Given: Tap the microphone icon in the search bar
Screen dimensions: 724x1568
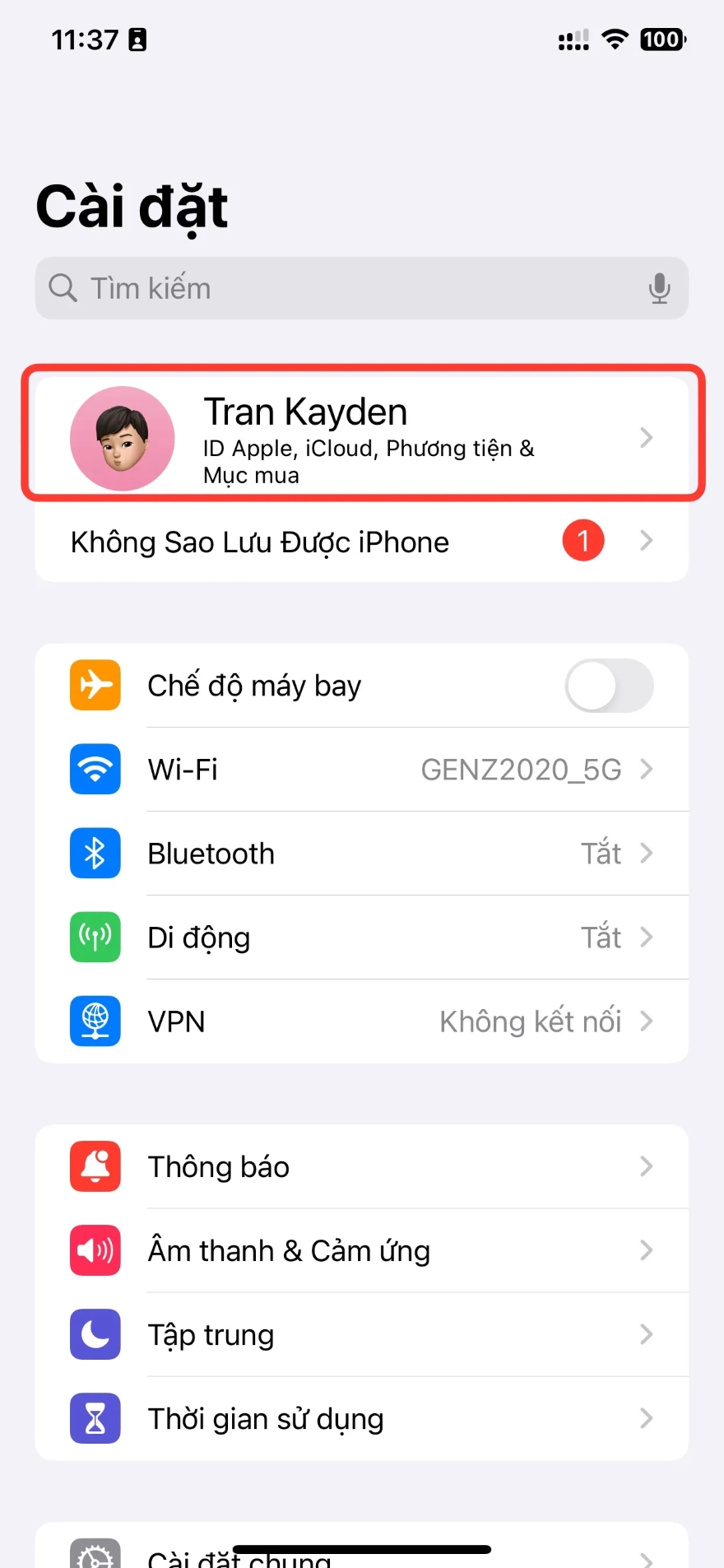Looking at the screenshot, I should pos(659,288).
